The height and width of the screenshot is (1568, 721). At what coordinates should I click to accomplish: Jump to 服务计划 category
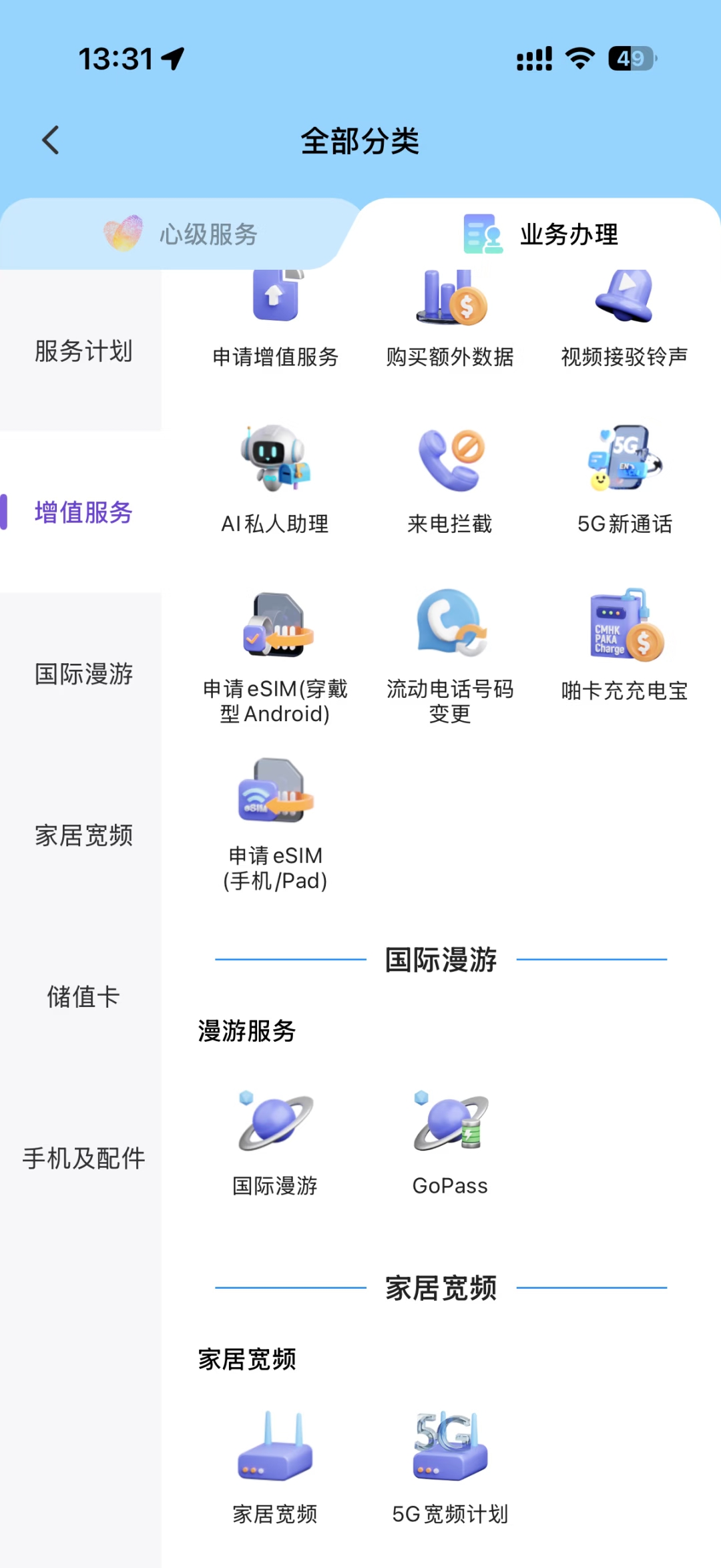tap(83, 351)
